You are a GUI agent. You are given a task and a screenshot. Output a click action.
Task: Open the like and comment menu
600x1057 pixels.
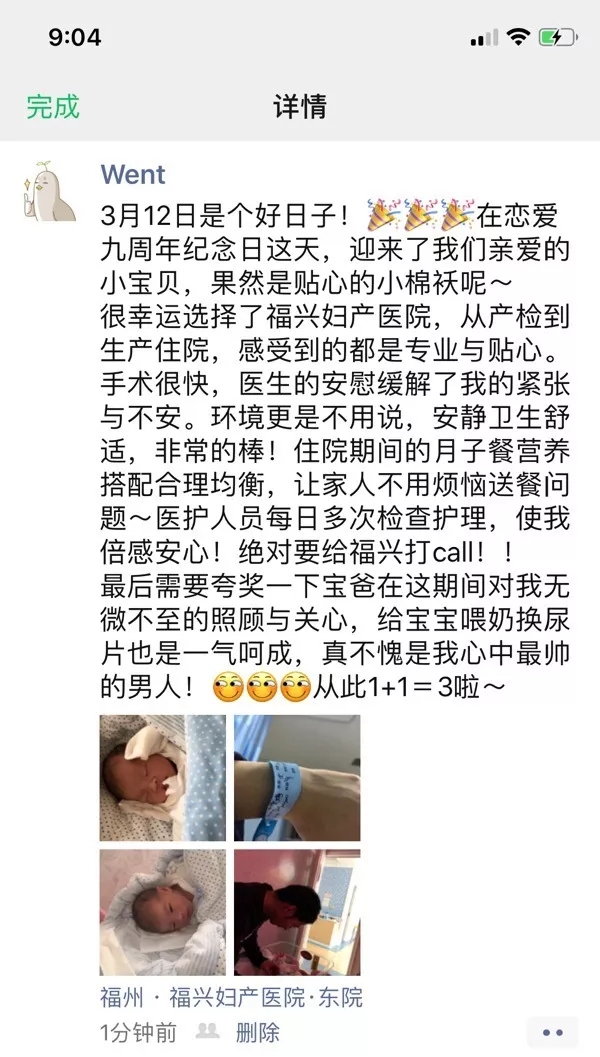tap(551, 1031)
